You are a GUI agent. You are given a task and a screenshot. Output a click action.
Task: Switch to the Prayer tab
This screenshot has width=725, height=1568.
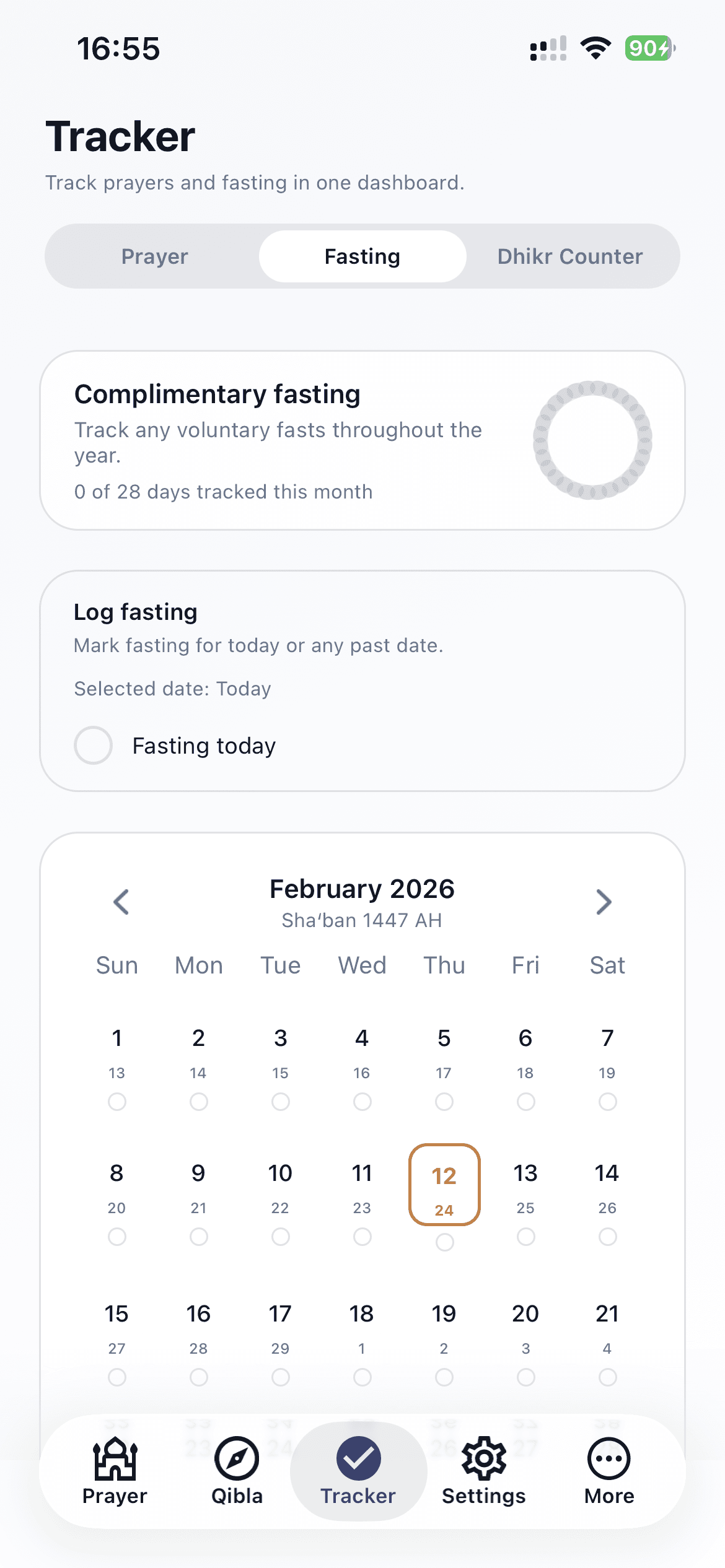[154, 255]
